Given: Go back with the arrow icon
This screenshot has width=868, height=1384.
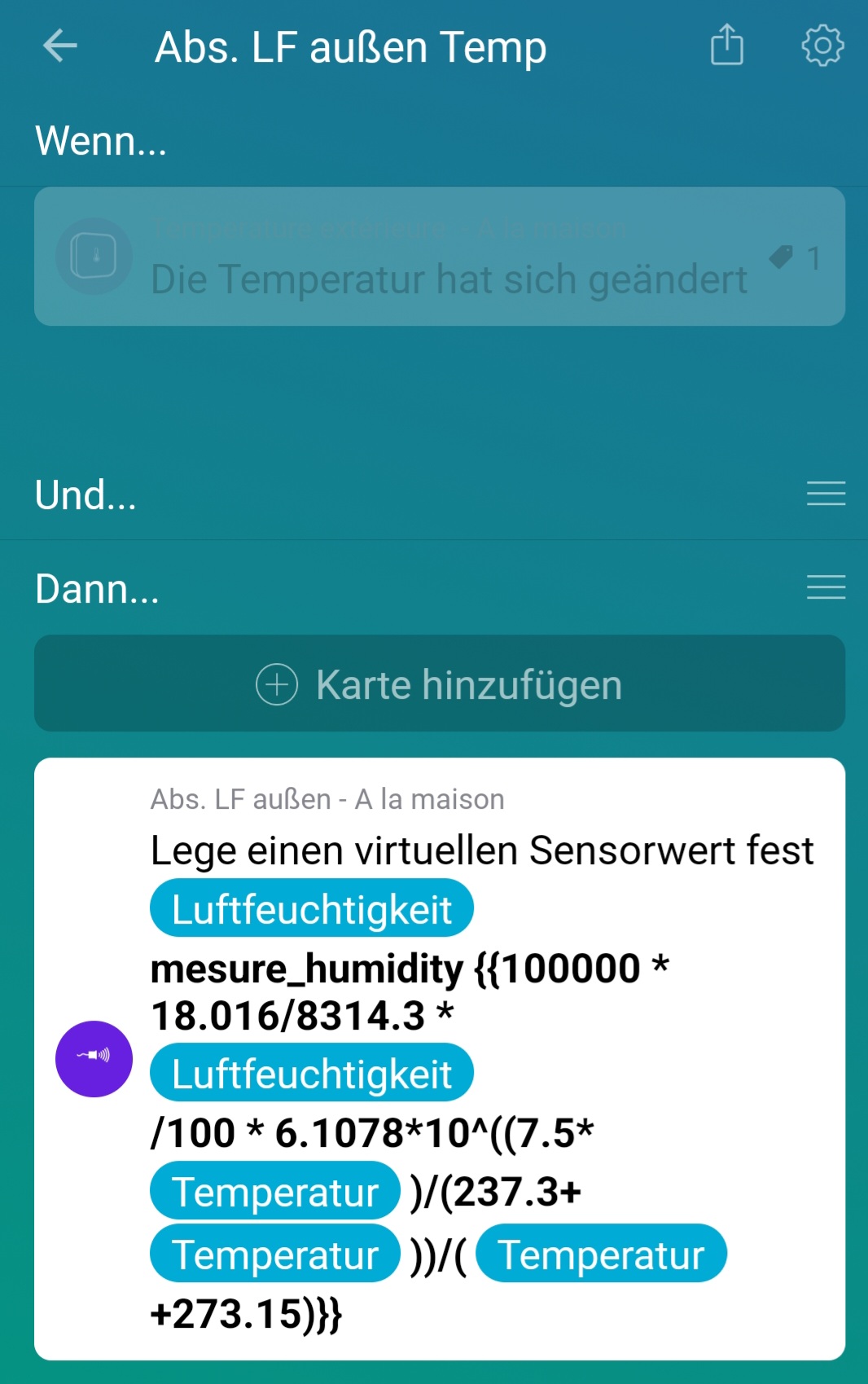Looking at the screenshot, I should [x=60, y=46].
